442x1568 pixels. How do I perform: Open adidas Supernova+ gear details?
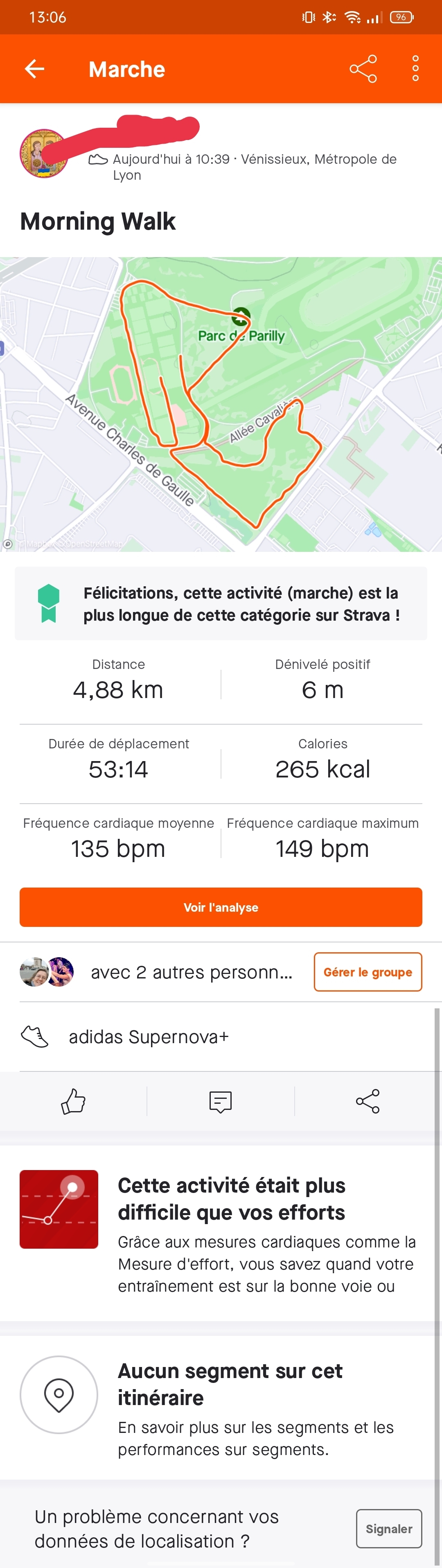(149, 1037)
